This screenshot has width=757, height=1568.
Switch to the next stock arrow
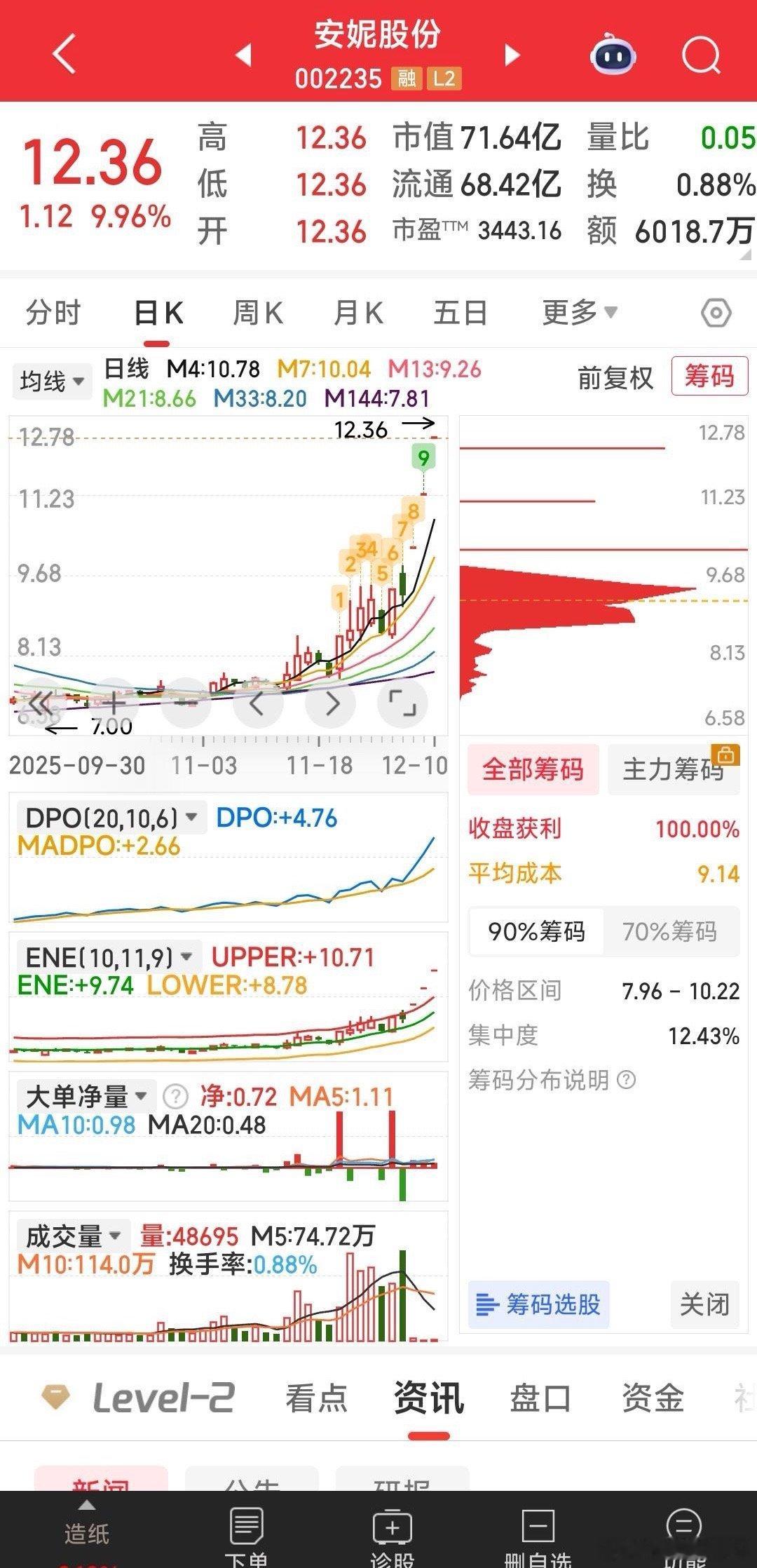coord(513,55)
